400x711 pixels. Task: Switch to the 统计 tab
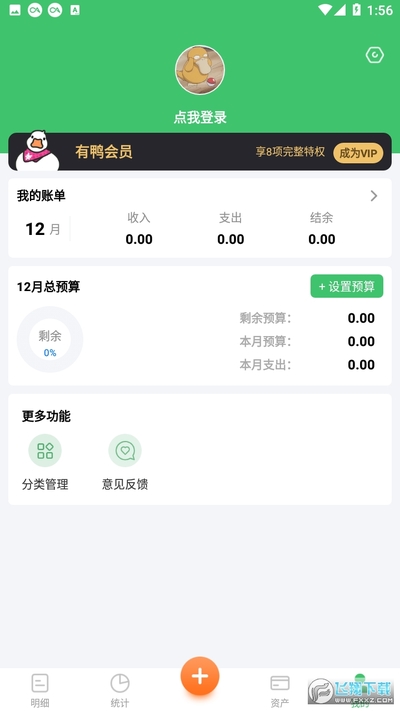120,690
